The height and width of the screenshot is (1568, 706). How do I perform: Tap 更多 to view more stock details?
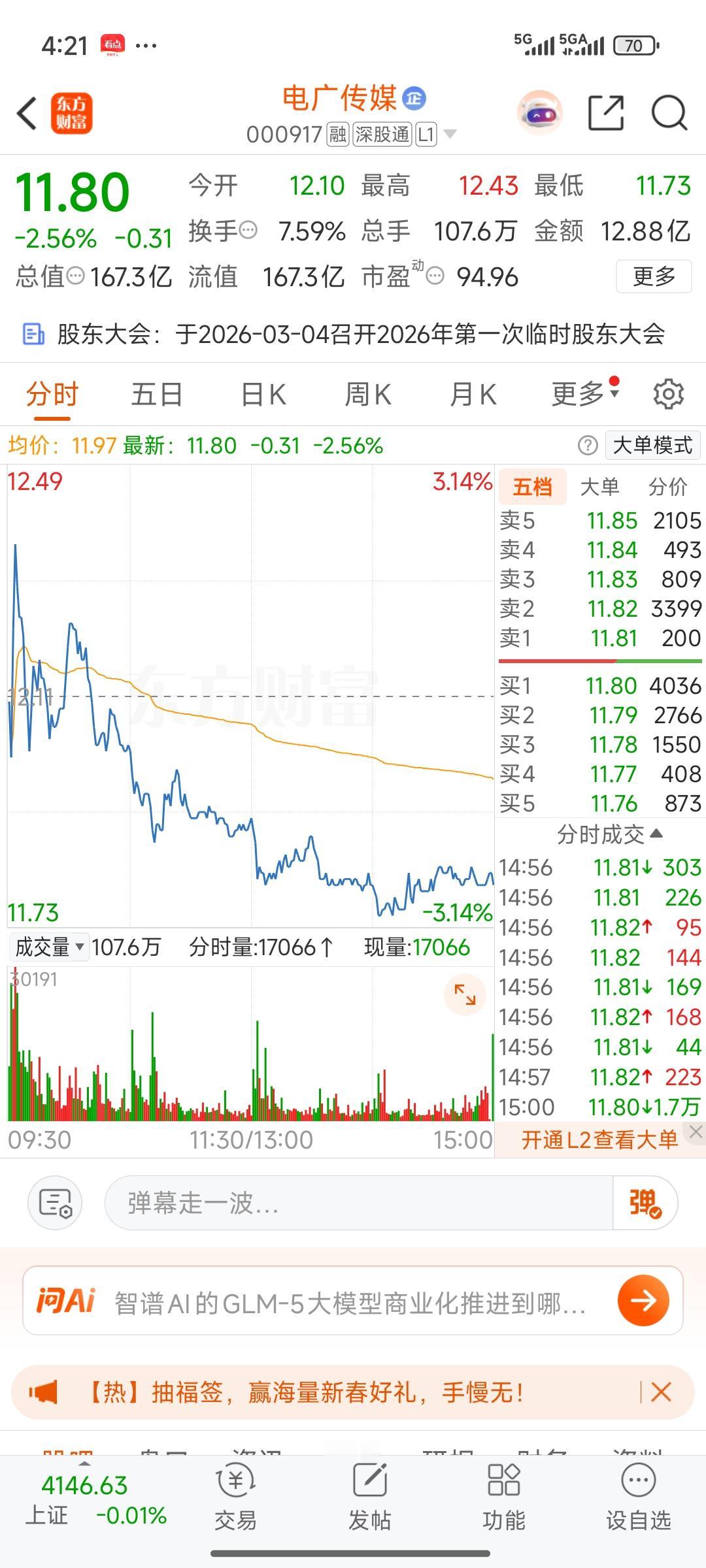click(x=653, y=276)
